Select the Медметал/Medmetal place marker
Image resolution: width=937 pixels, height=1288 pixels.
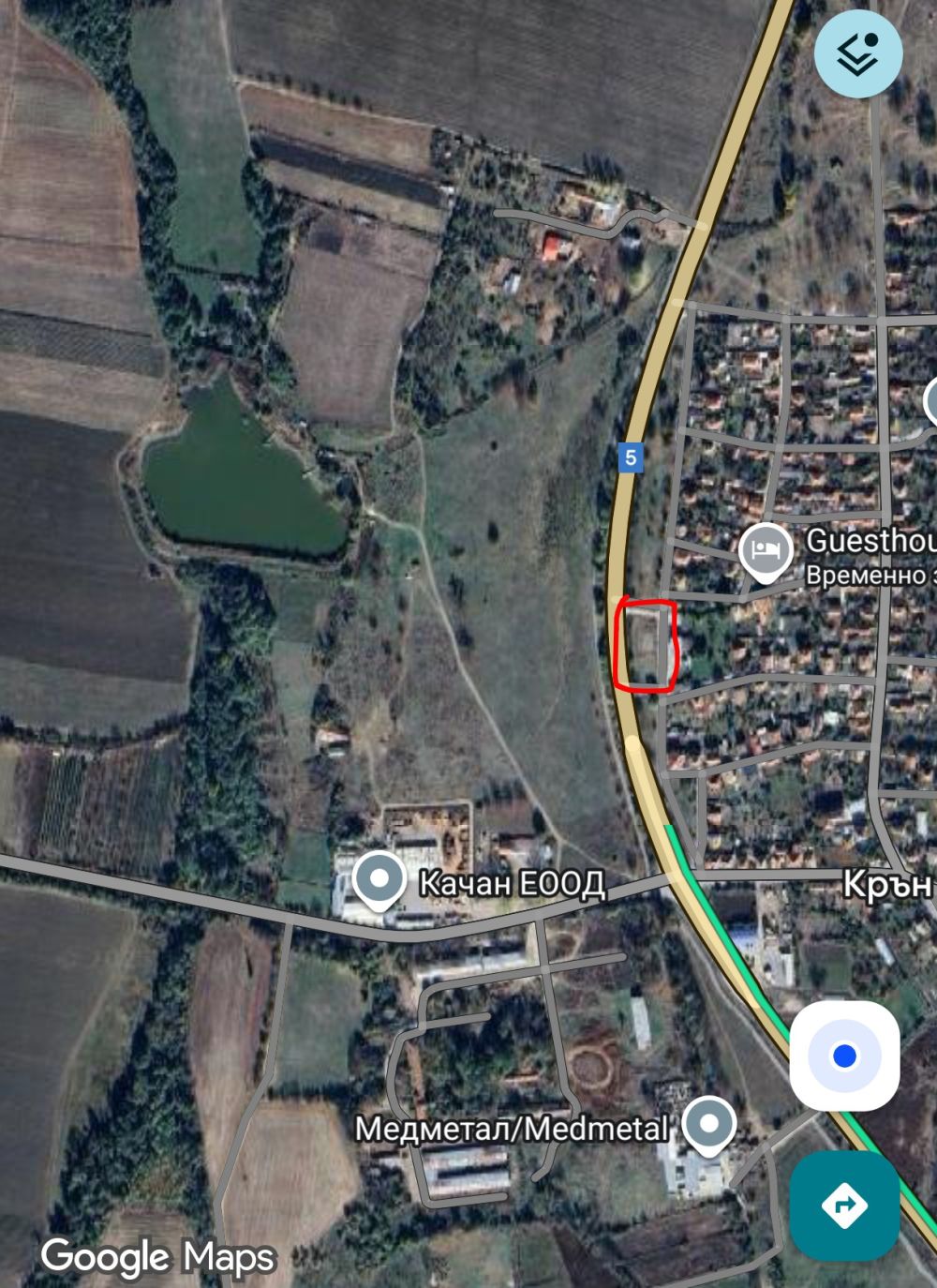coord(708,1124)
